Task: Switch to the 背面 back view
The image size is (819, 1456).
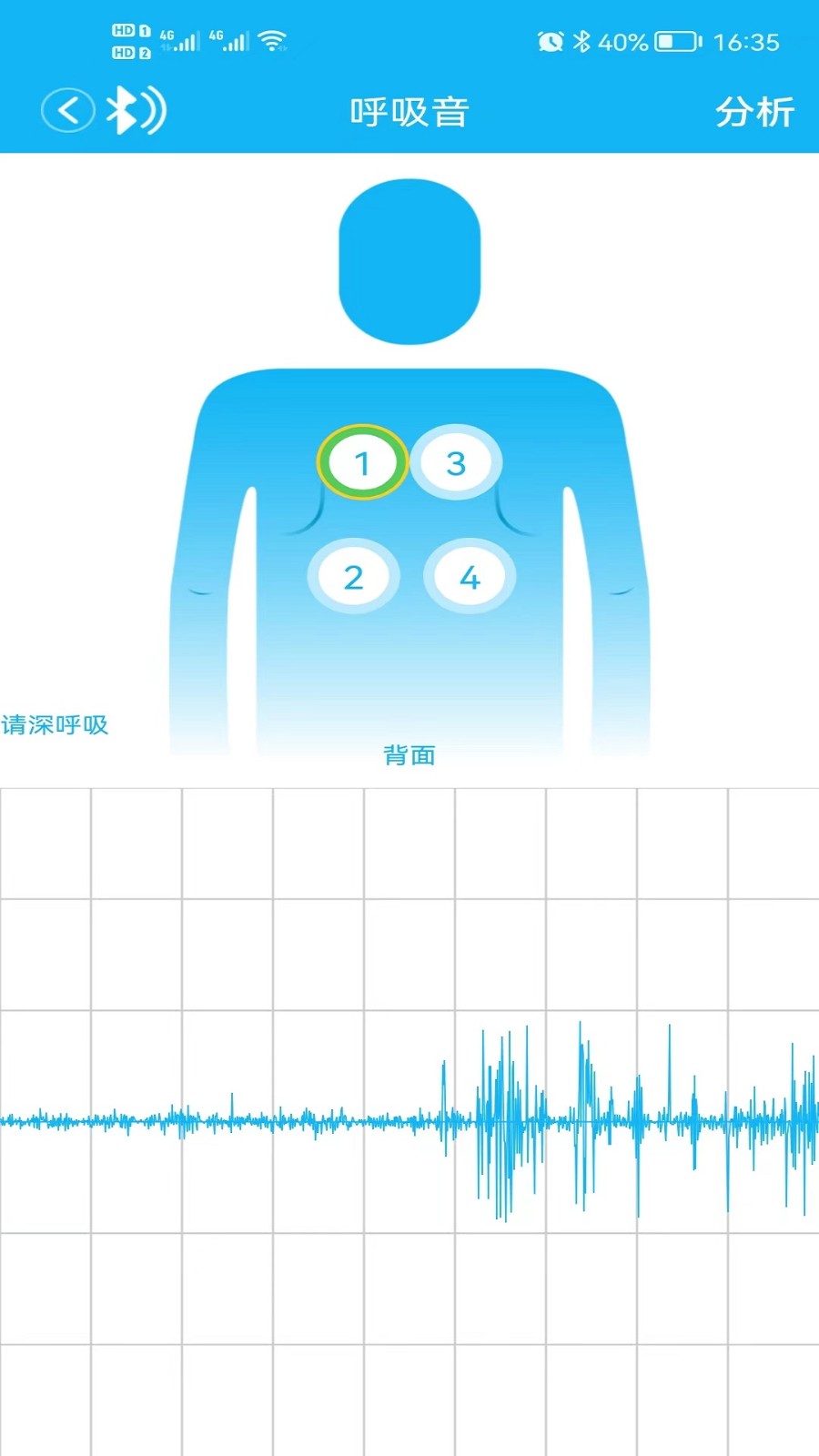Action: click(410, 755)
